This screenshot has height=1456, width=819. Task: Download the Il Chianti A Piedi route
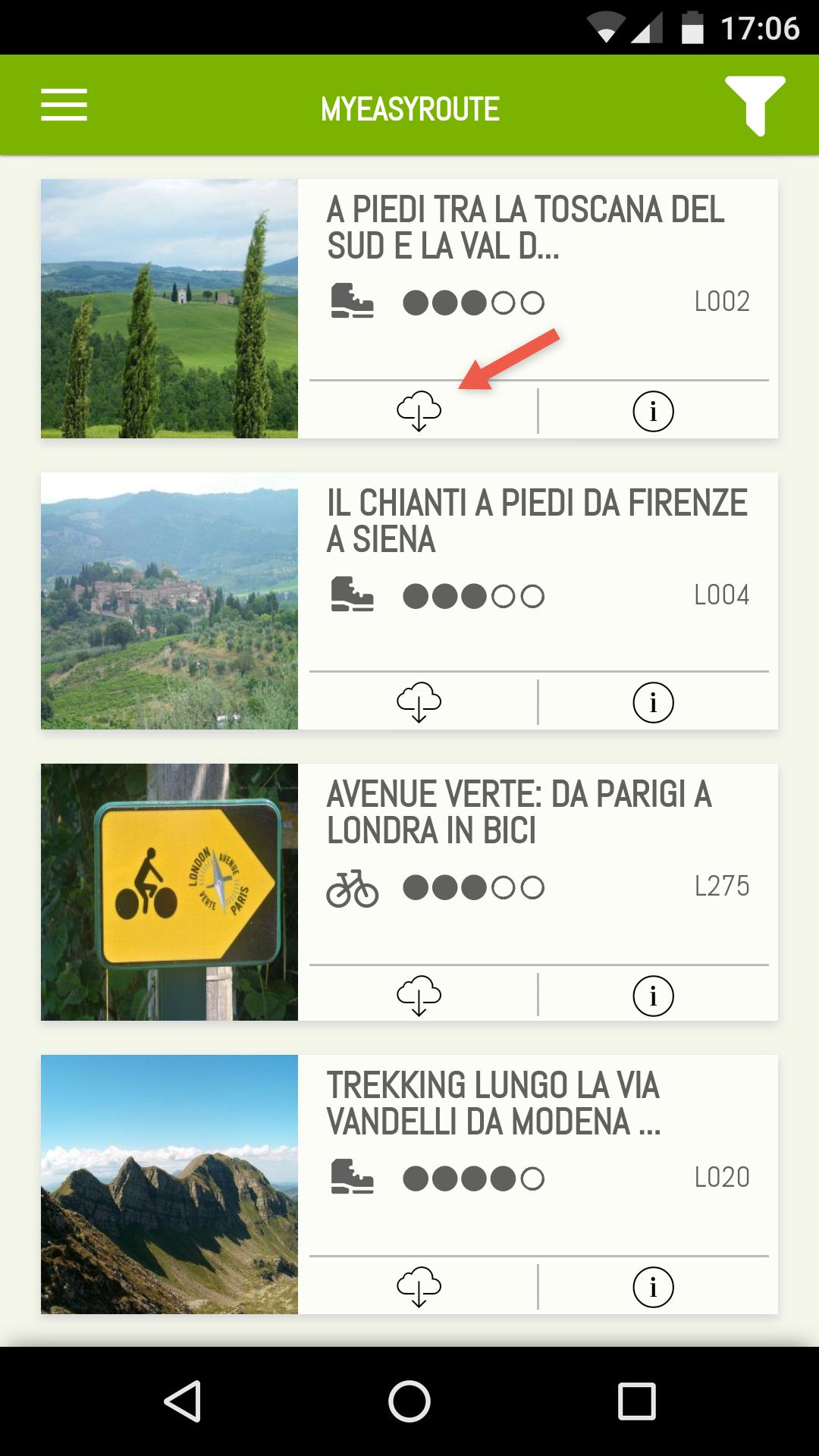419,702
